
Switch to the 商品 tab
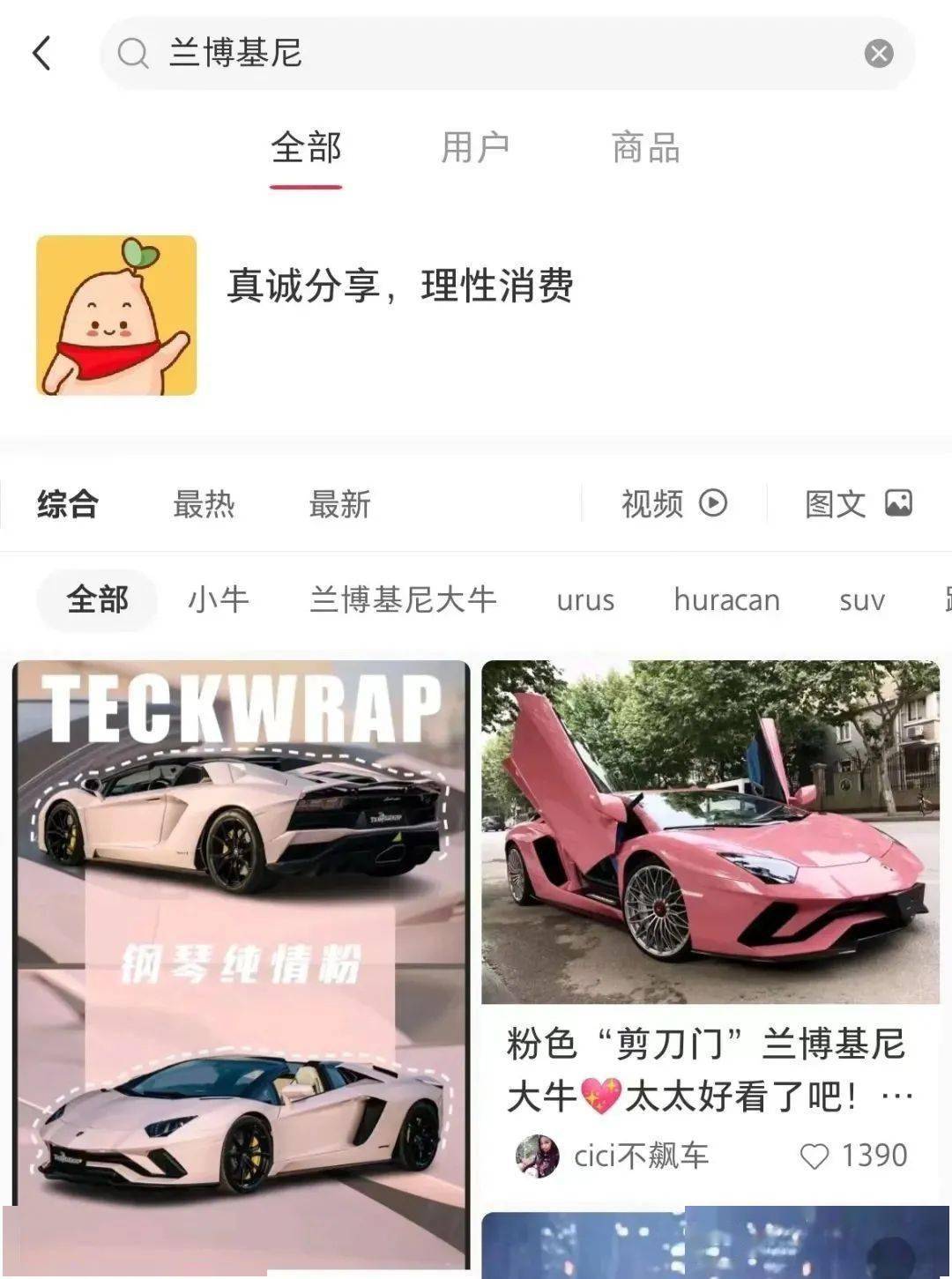(x=644, y=148)
